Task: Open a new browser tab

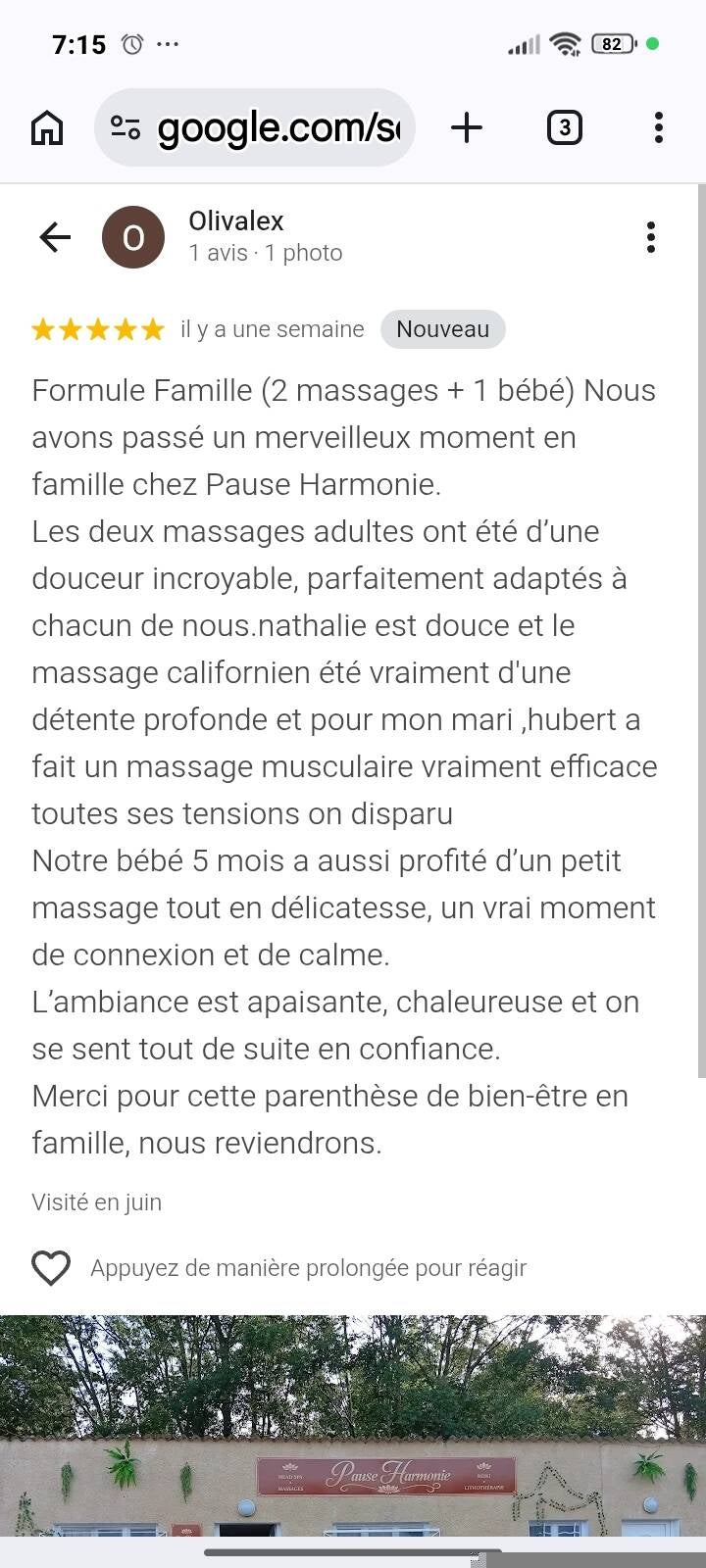Action: (x=467, y=127)
